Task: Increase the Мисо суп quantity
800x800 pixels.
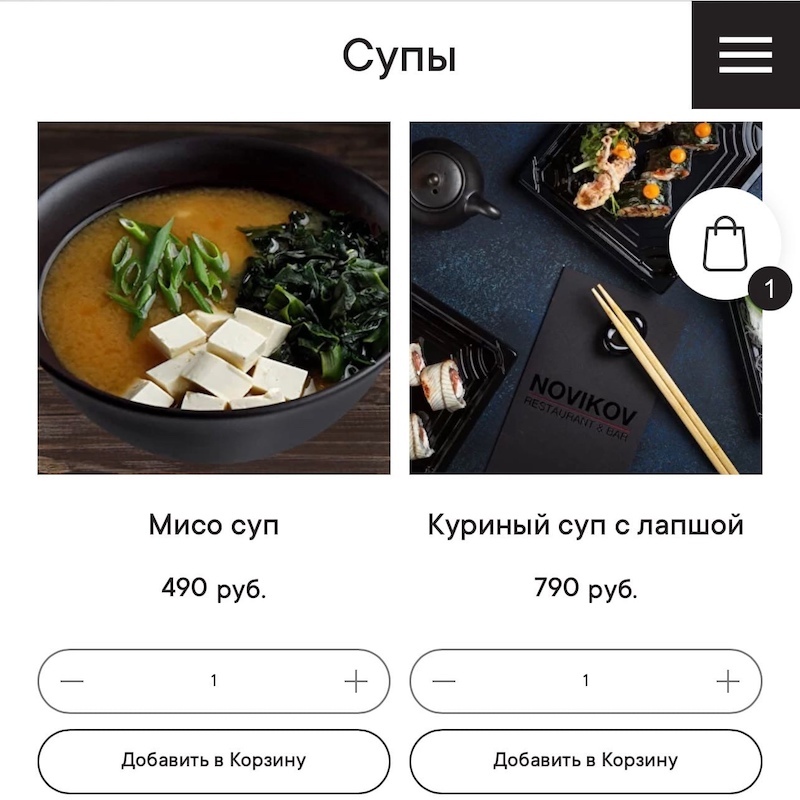Action: (356, 682)
